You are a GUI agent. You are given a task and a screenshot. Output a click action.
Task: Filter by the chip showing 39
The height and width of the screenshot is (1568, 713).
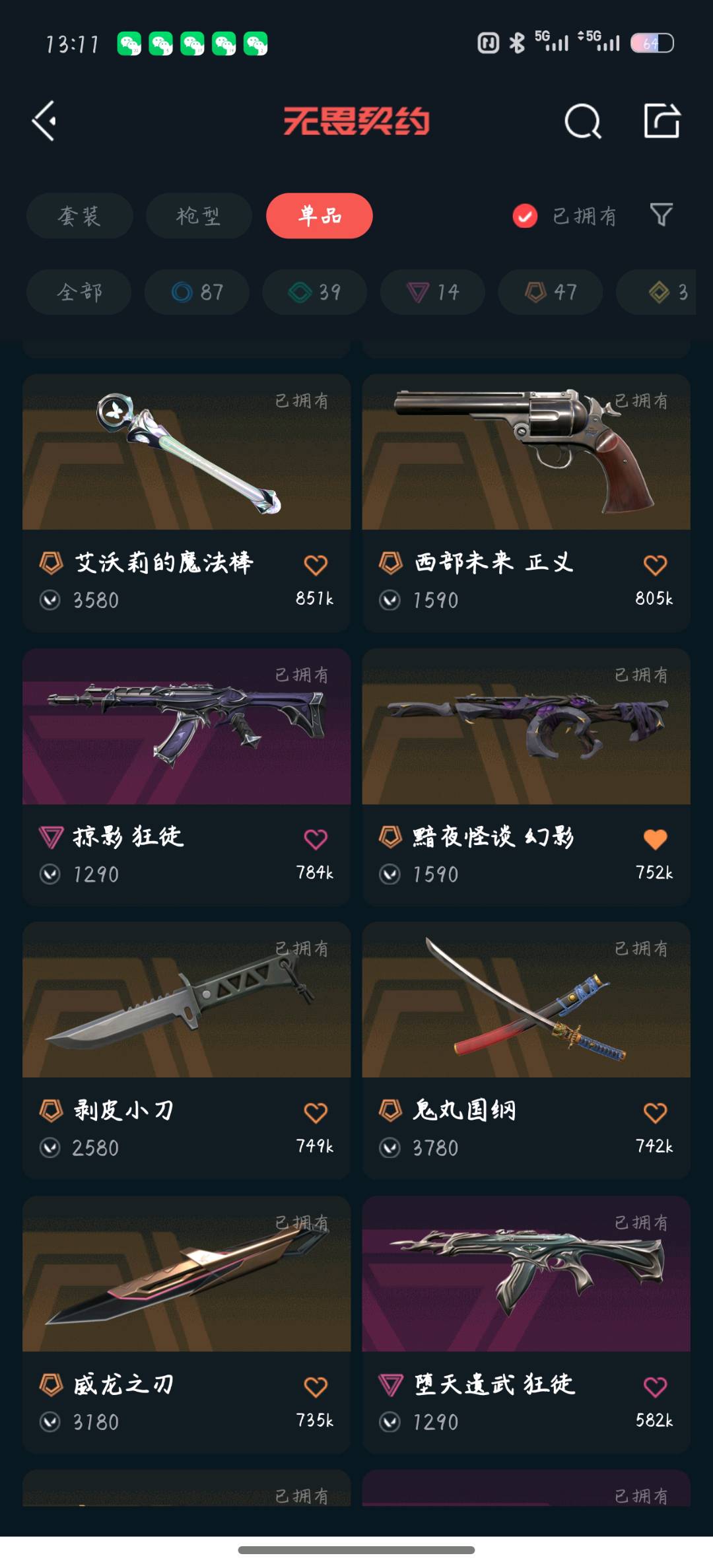click(x=315, y=292)
